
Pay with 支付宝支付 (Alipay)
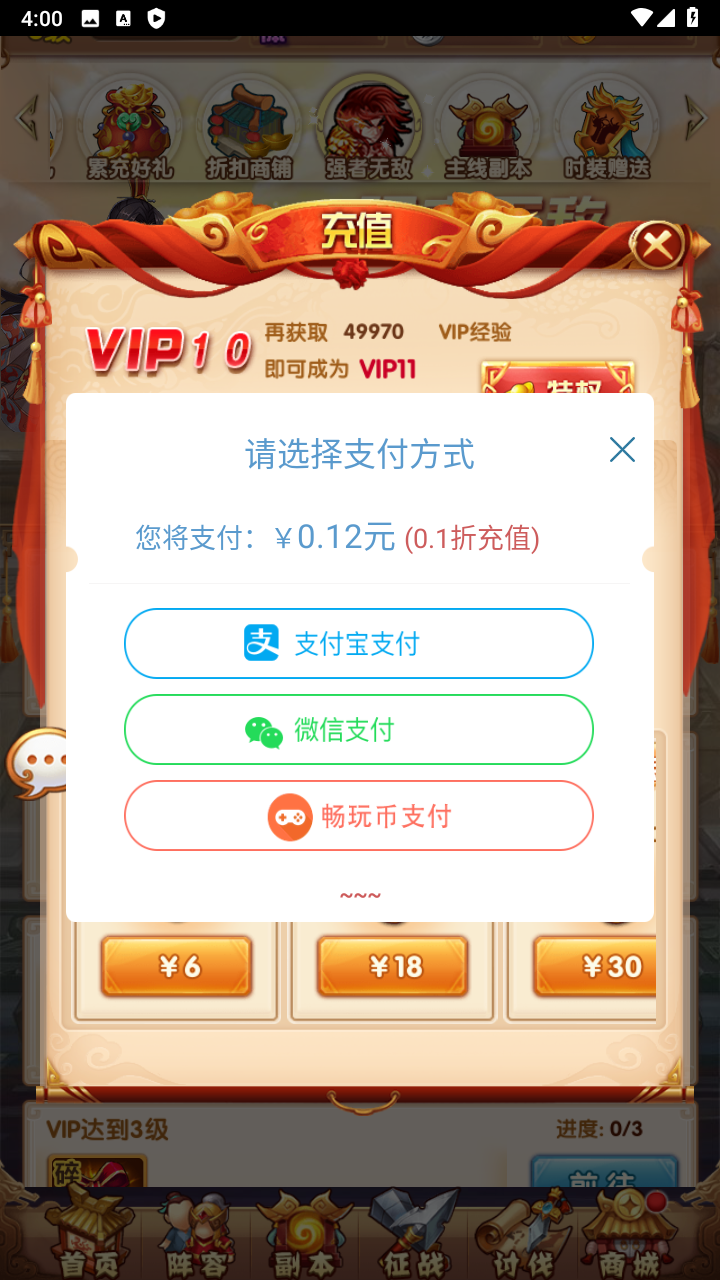tap(358, 643)
